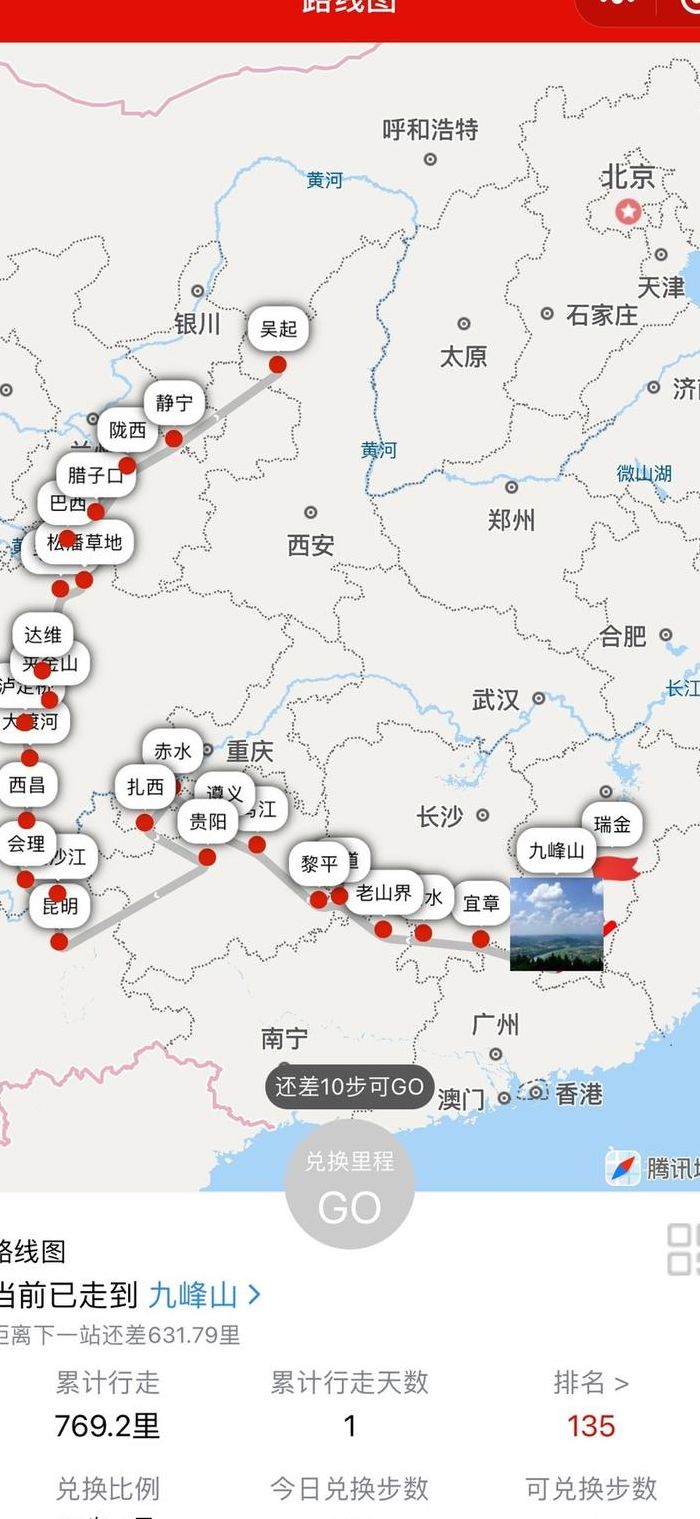
Task: Open the 排名 ranking details
Action: pos(591,1383)
